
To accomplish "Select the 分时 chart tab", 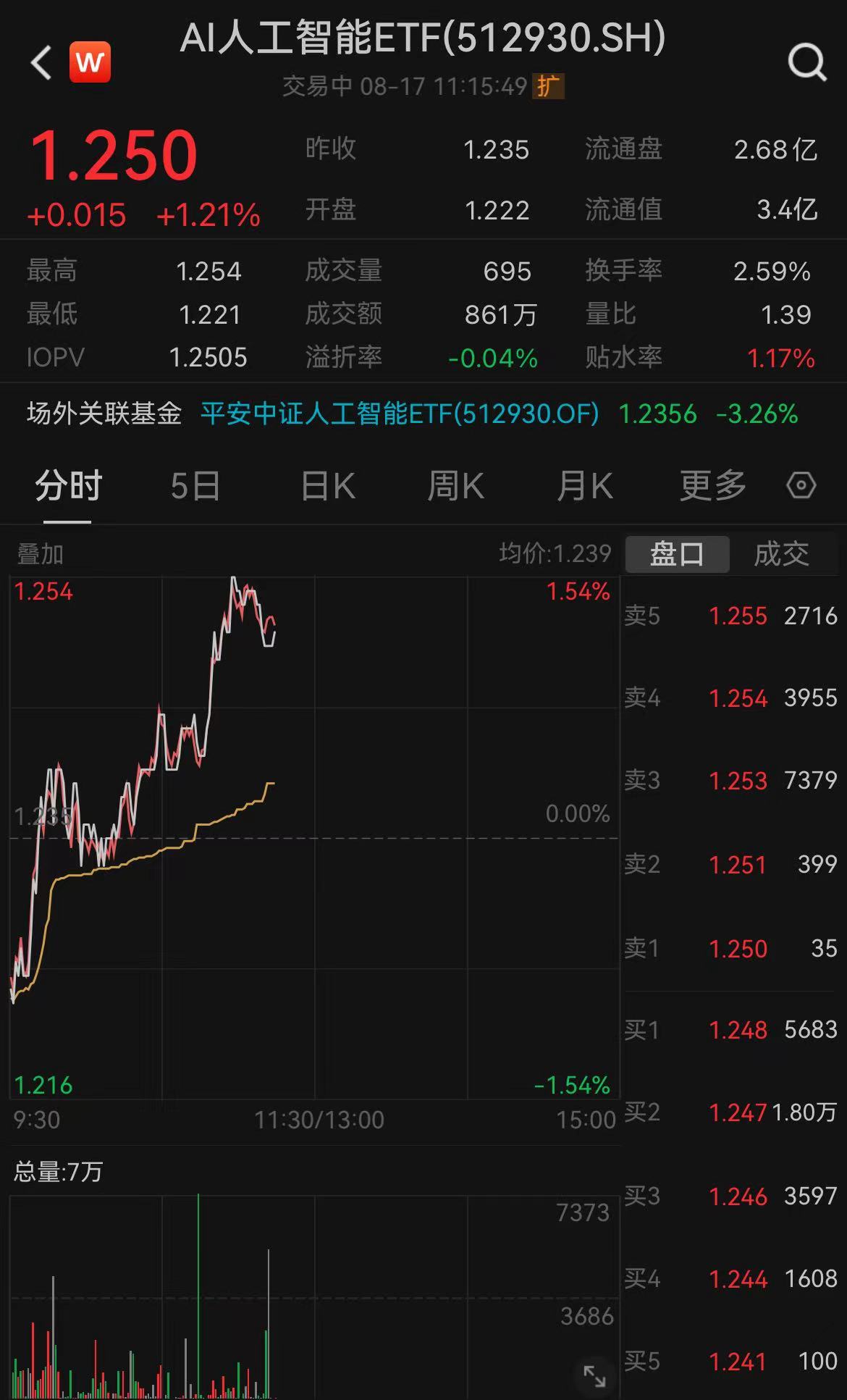I will (68, 485).
